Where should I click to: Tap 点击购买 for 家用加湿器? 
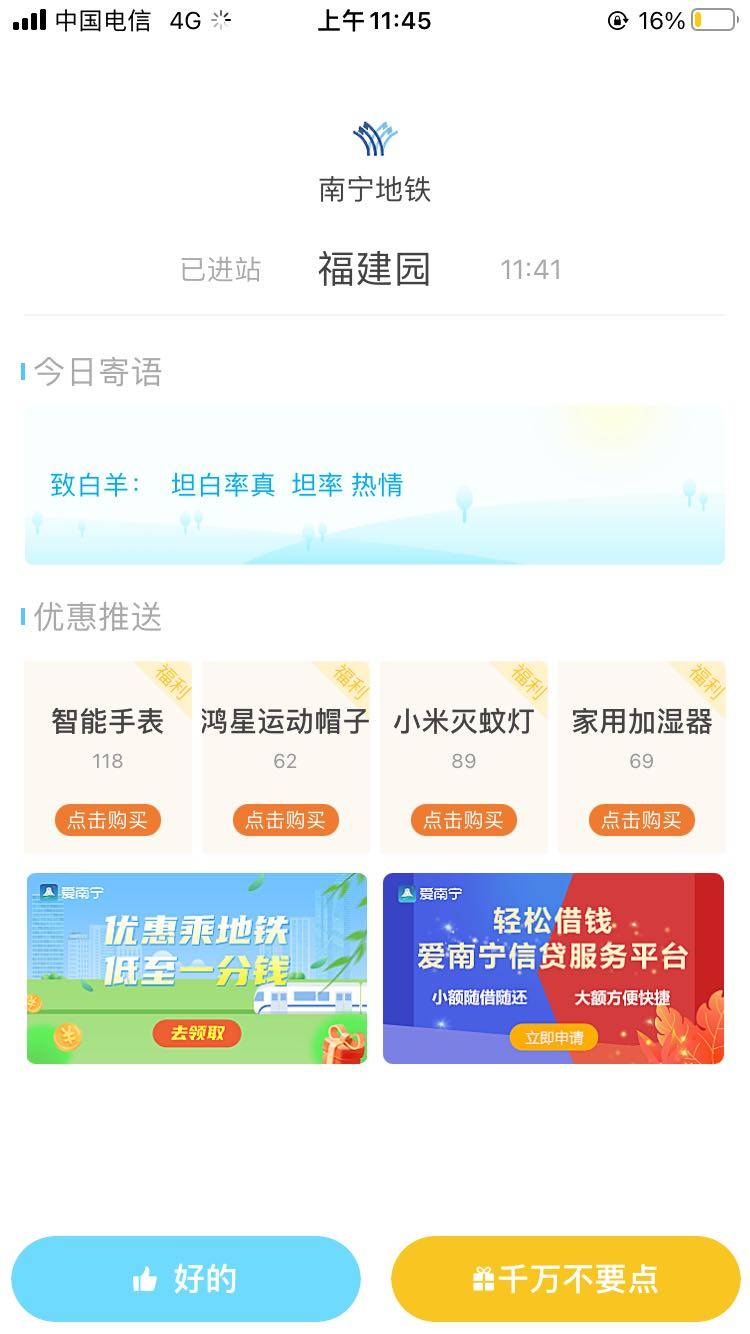point(641,820)
